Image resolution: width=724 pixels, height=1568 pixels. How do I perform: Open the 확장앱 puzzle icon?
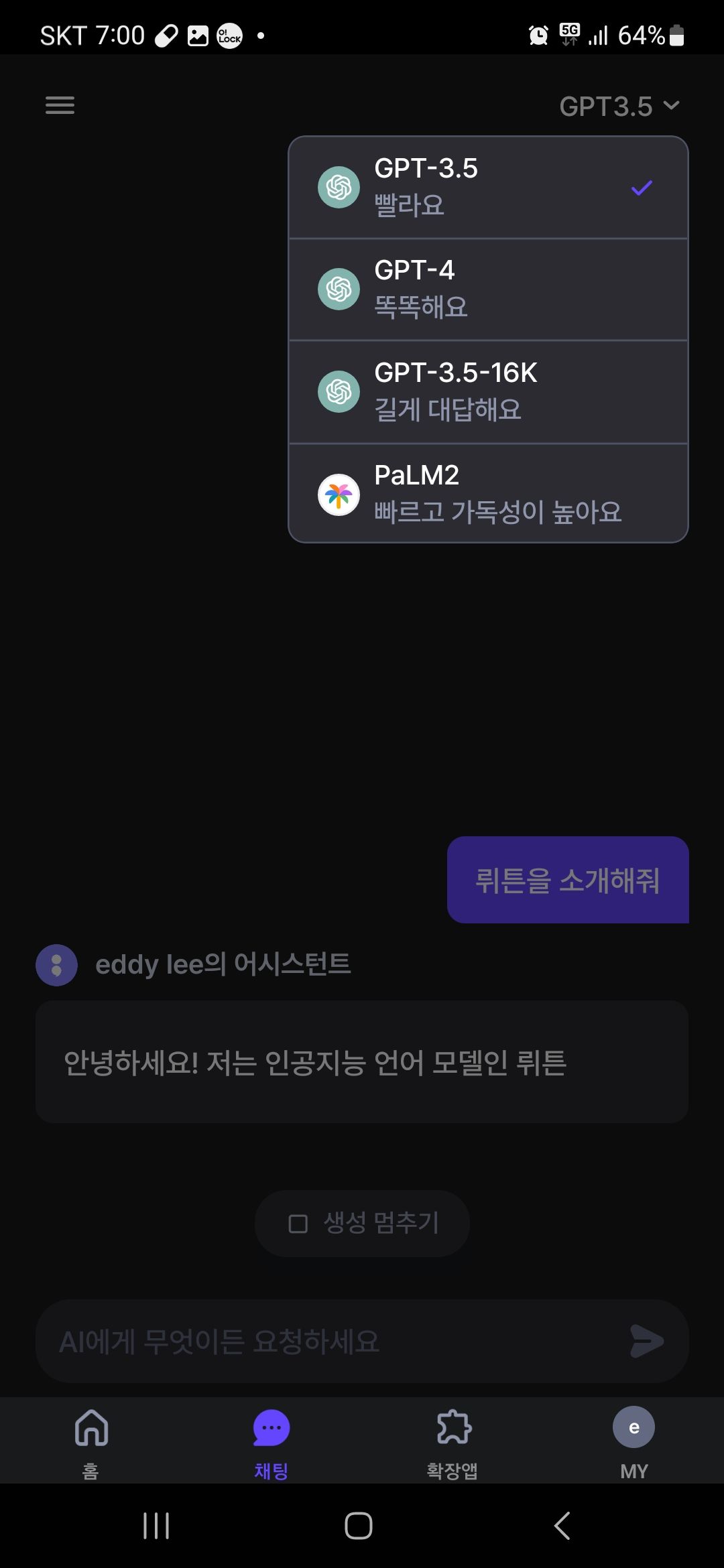point(452,1426)
